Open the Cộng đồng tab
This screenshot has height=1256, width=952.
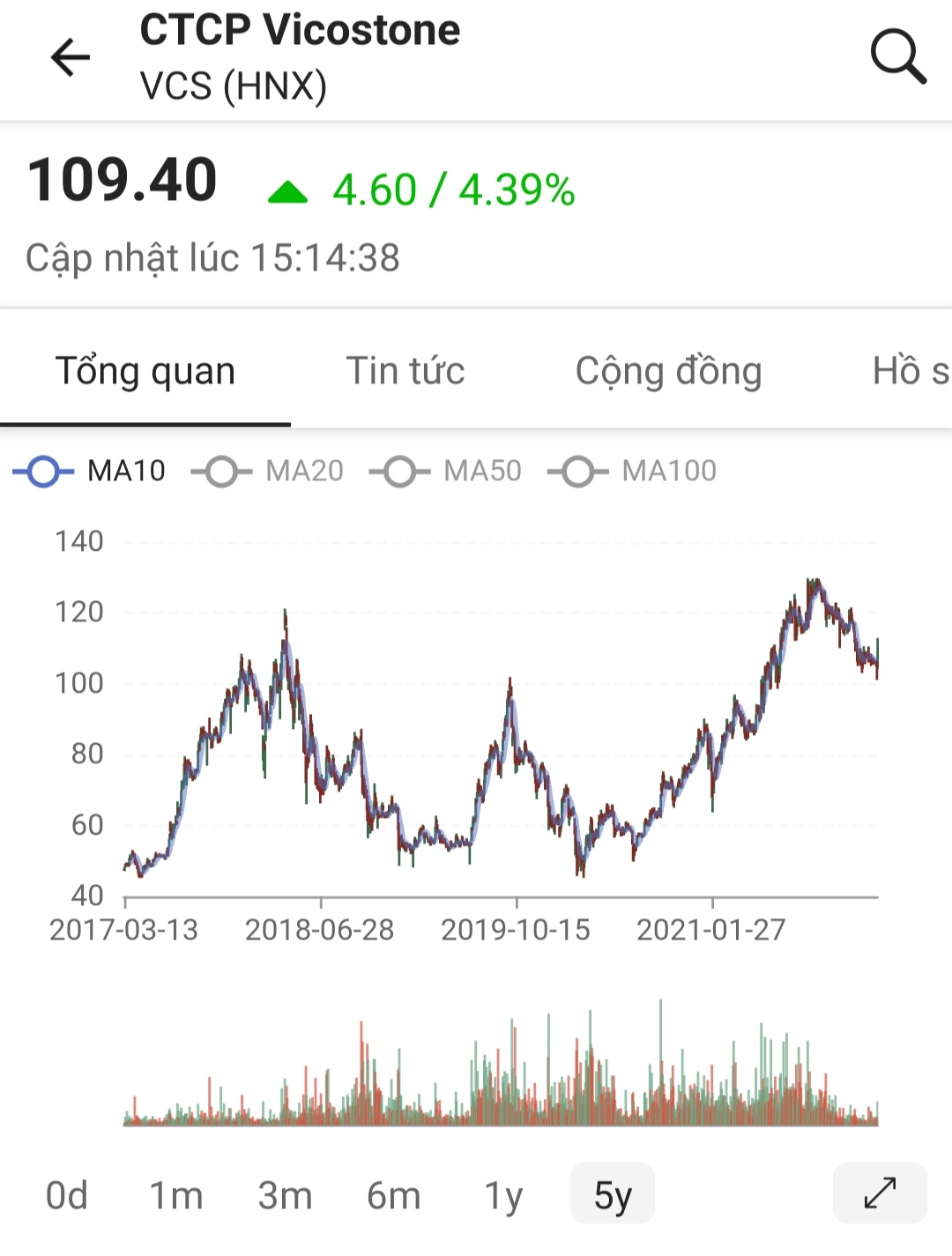(x=668, y=371)
